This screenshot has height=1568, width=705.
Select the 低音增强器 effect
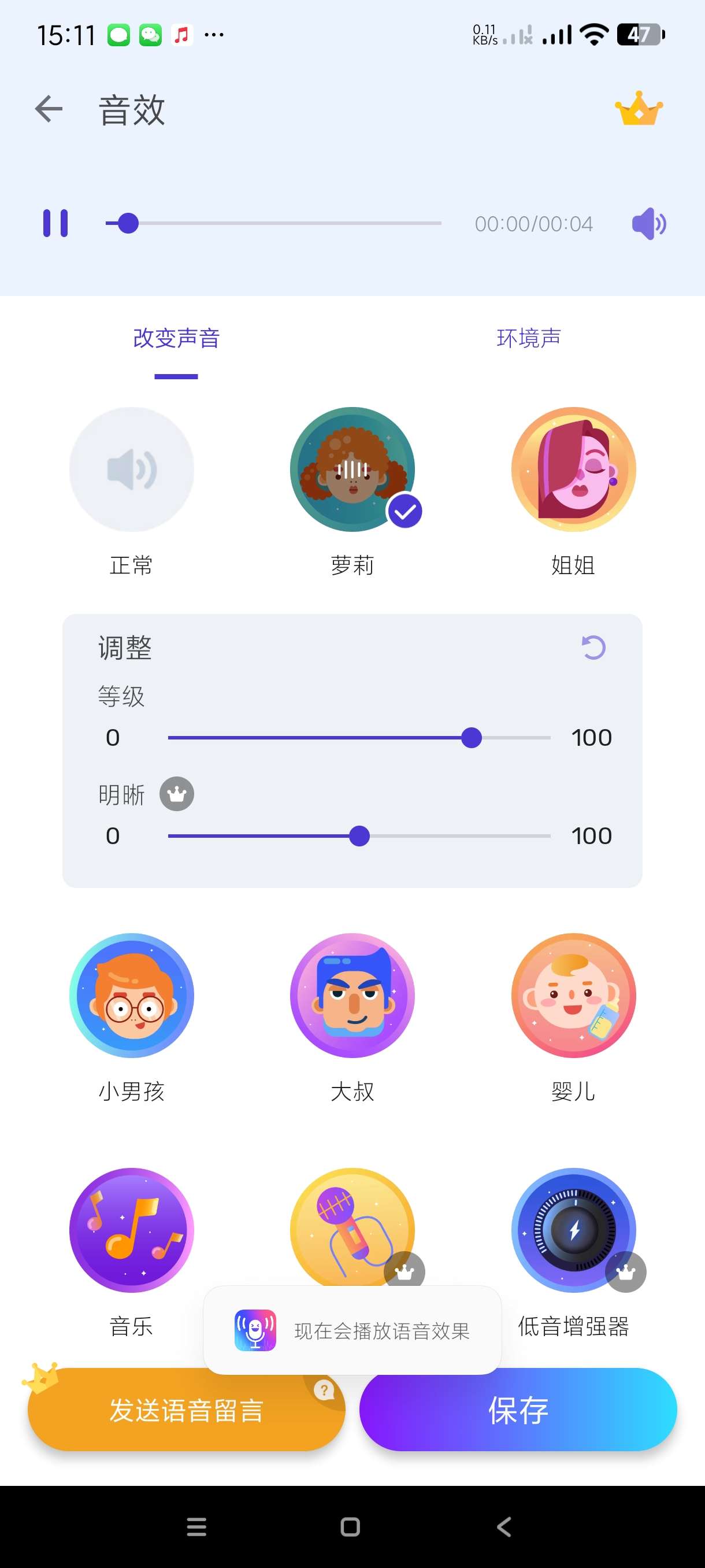coord(573,1230)
